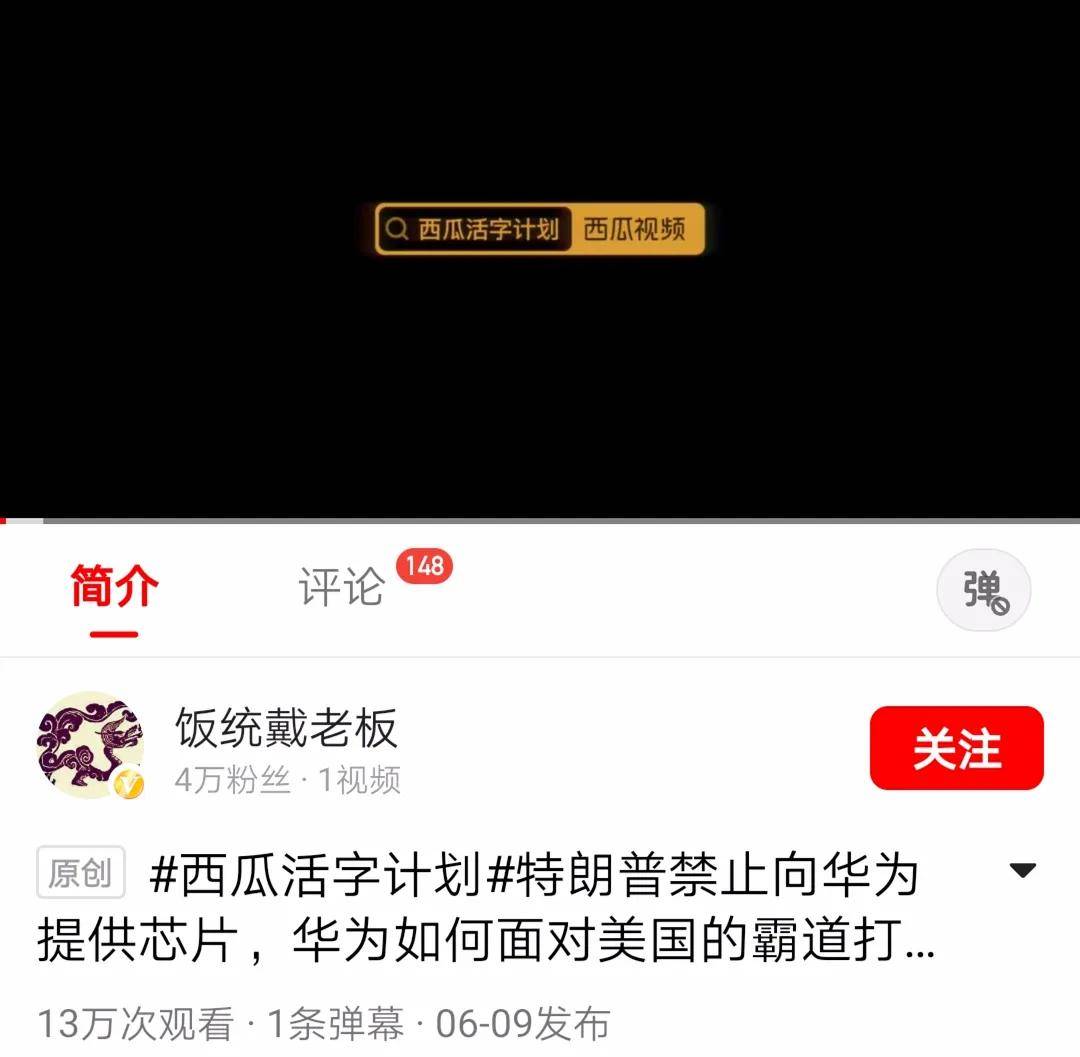The width and height of the screenshot is (1080, 1057).
Task: Seek along the video progress bar
Action: click(540, 520)
